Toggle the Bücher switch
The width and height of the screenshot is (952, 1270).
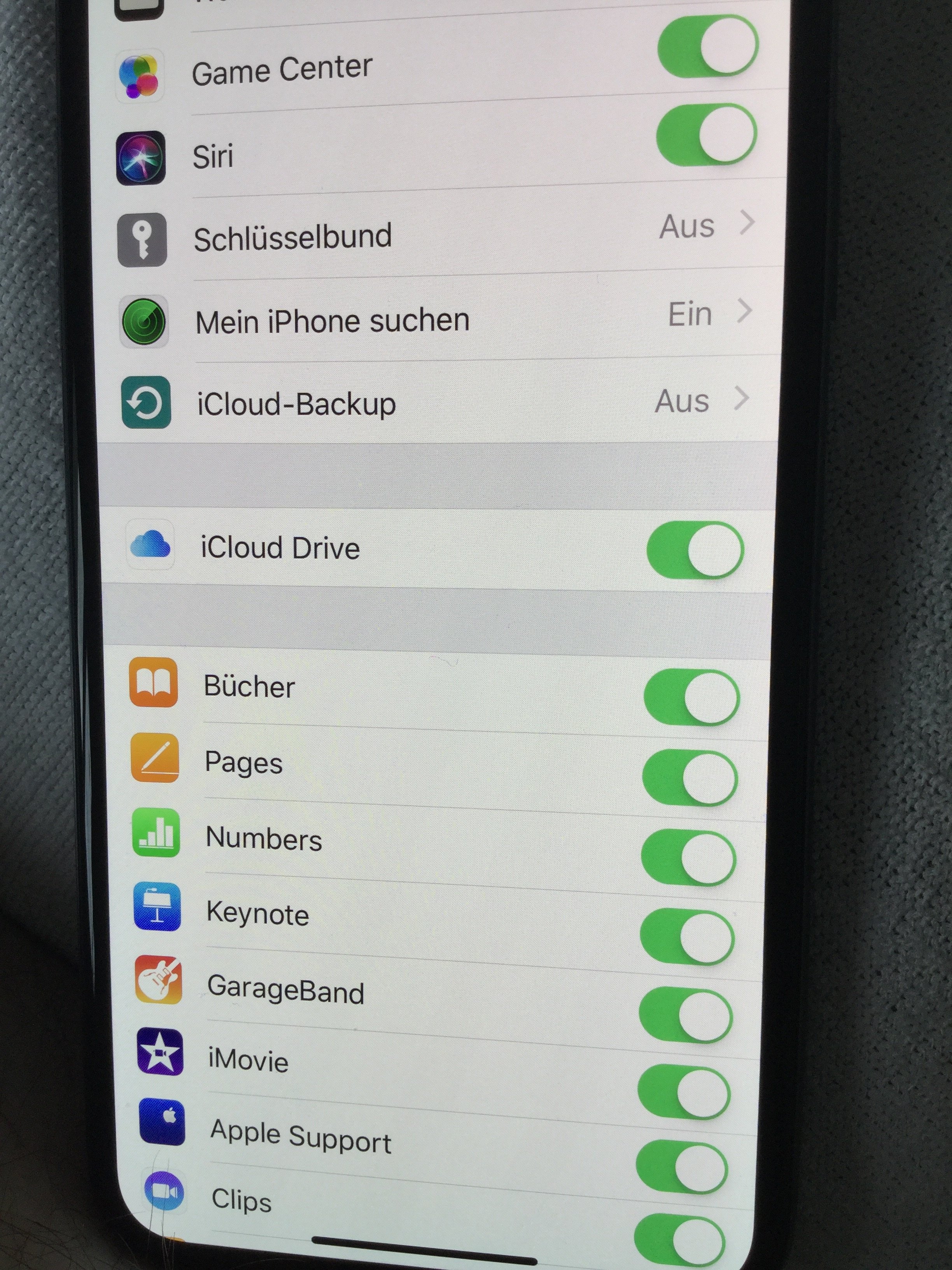691,698
